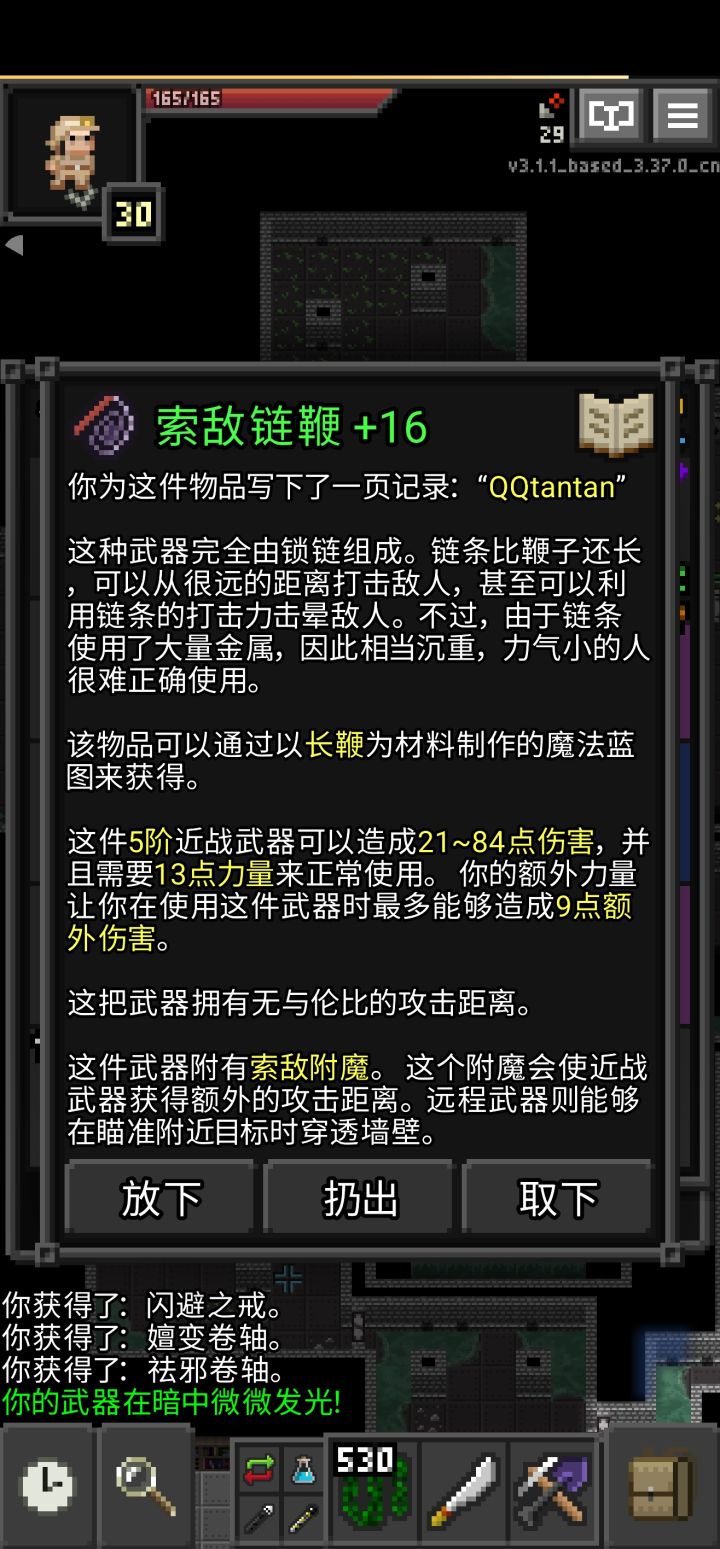This screenshot has width=720, height=1549.
Task: Select the wait clock icon on the toolbar
Action: coord(49,1487)
